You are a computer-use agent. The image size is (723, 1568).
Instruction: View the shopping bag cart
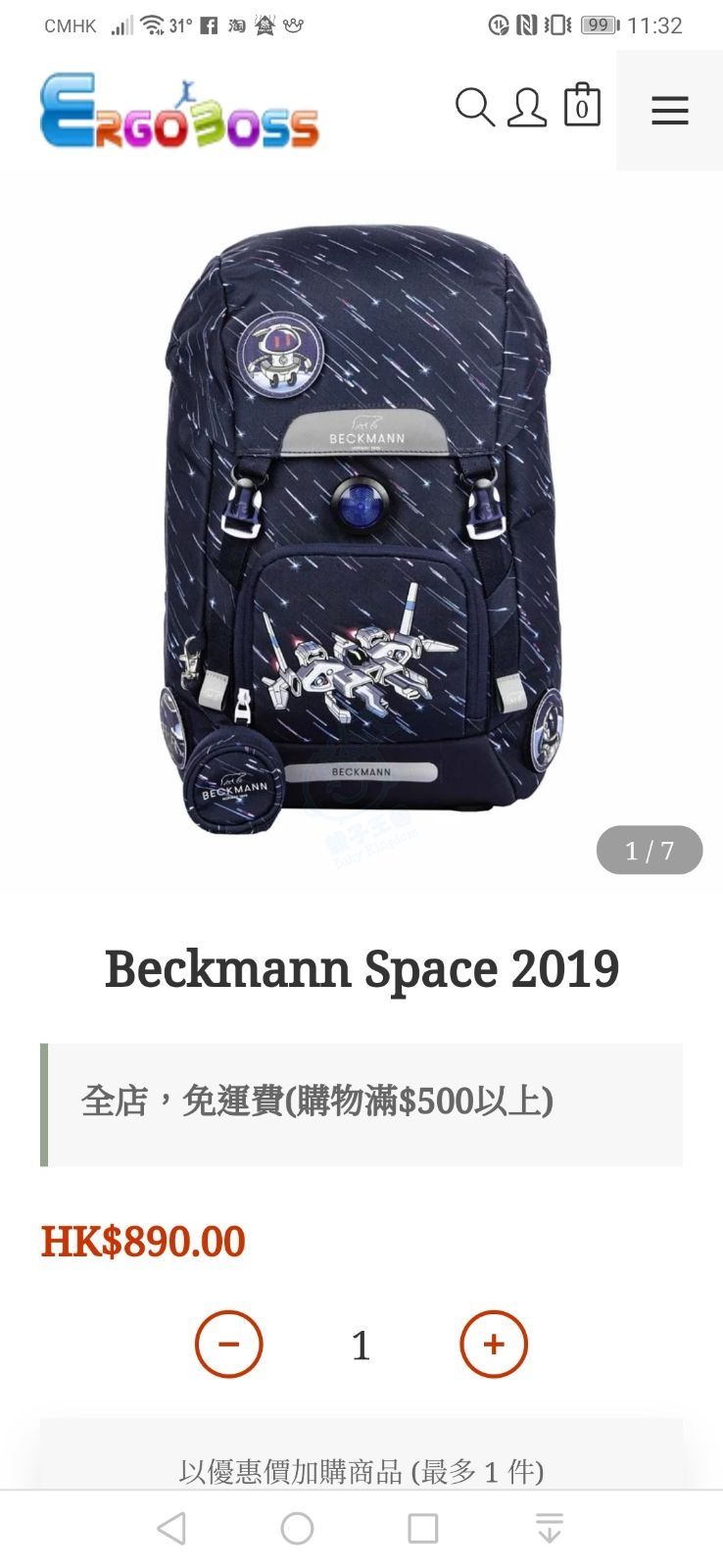[x=582, y=106]
